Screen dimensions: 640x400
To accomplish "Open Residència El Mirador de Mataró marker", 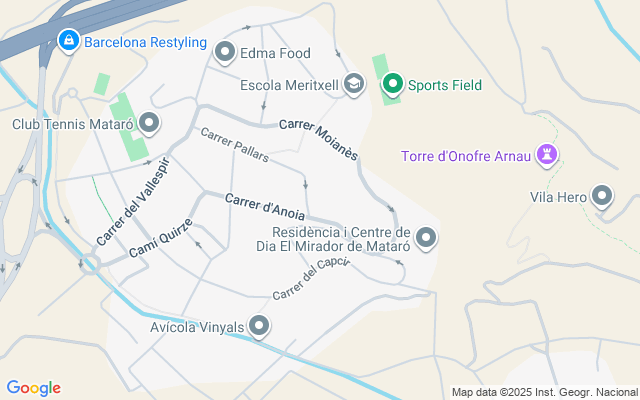I will pyautogui.click(x=426, y=237).
